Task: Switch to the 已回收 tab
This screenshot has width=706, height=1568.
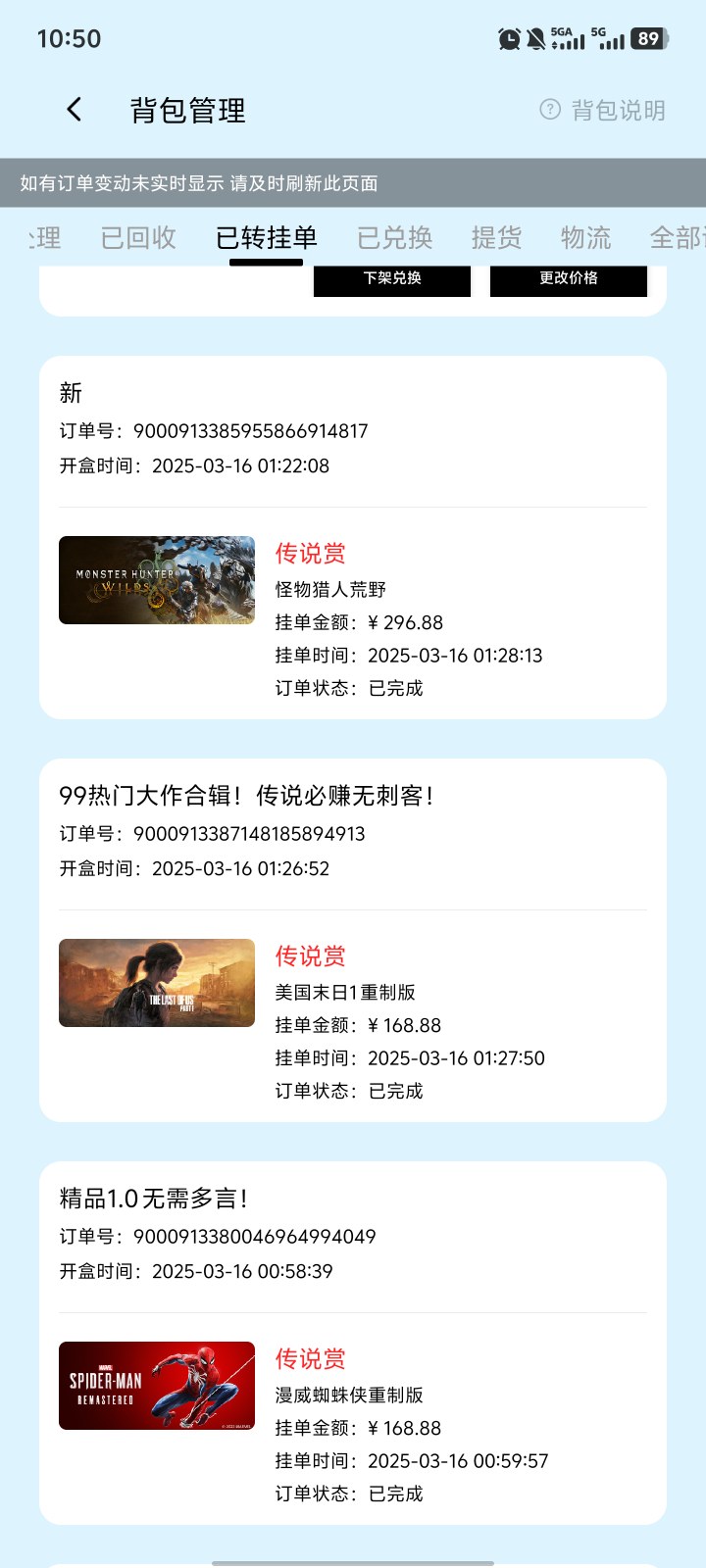Action: pyautogui.click(x=138, y=237)
